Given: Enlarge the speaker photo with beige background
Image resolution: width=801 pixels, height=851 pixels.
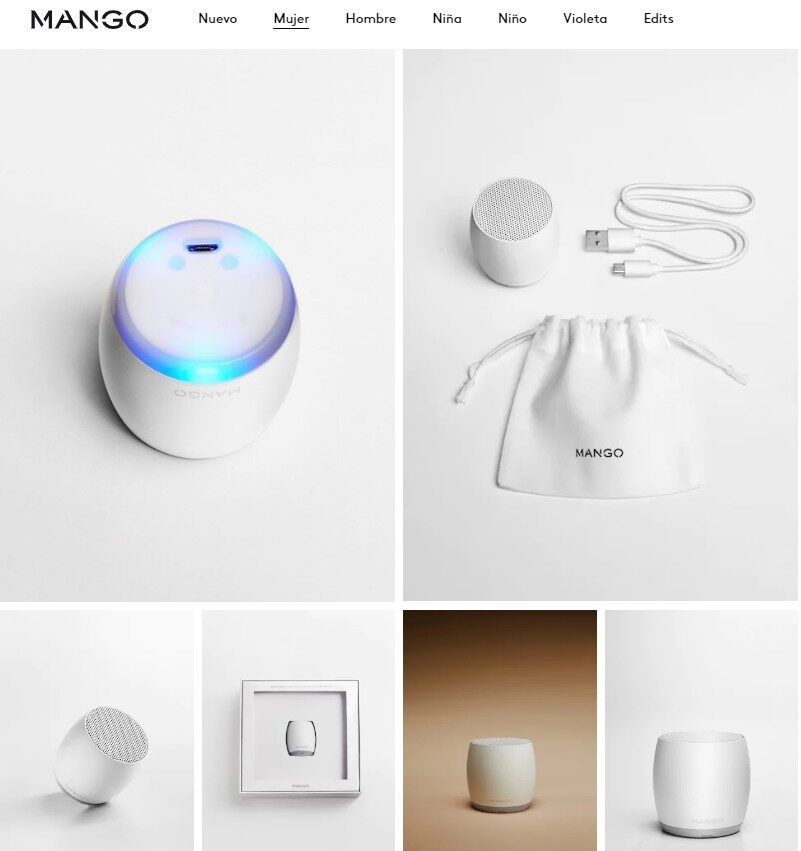Looking at the screenshot, I should coord(500,730).
